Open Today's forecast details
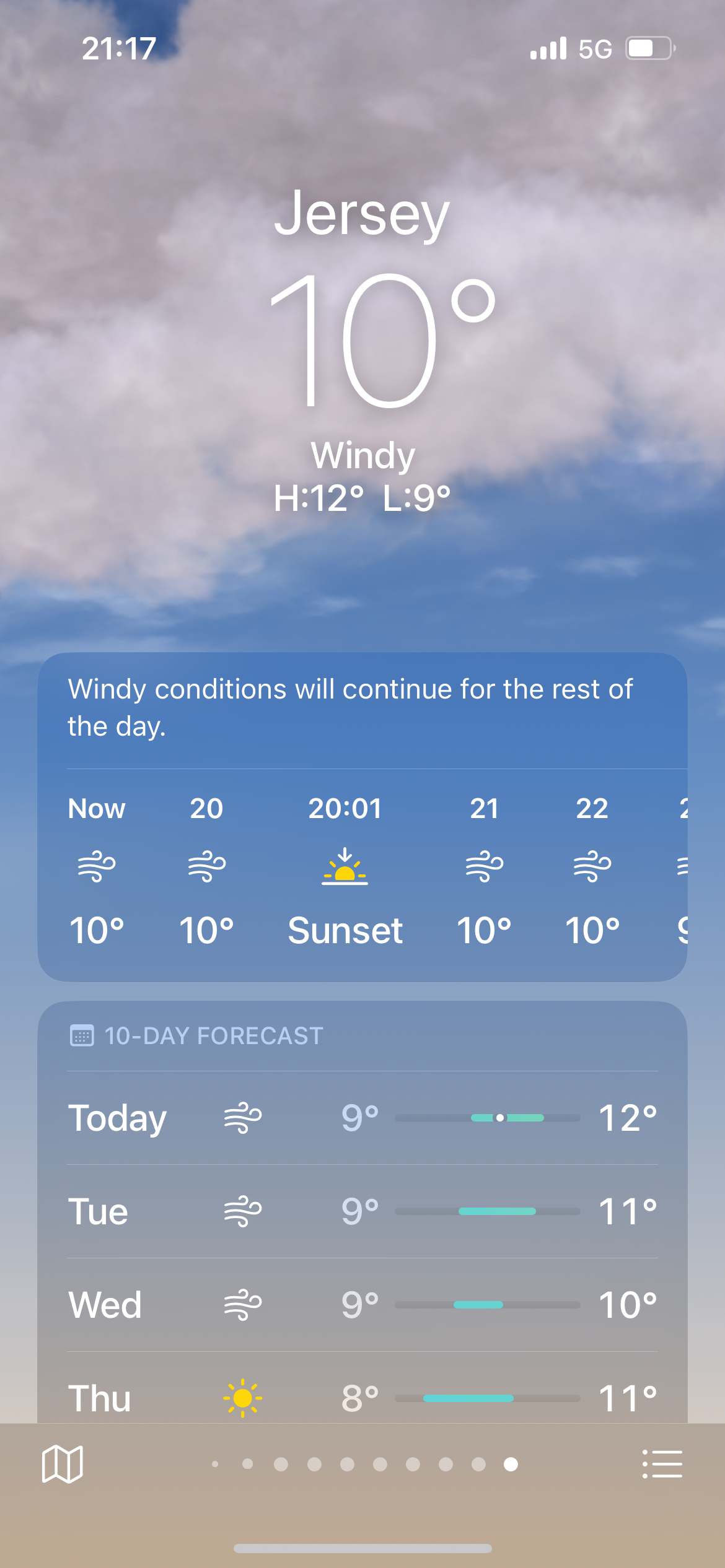Image resolution: width=725 pixels, height=1568 pixels. [362, 1118]
